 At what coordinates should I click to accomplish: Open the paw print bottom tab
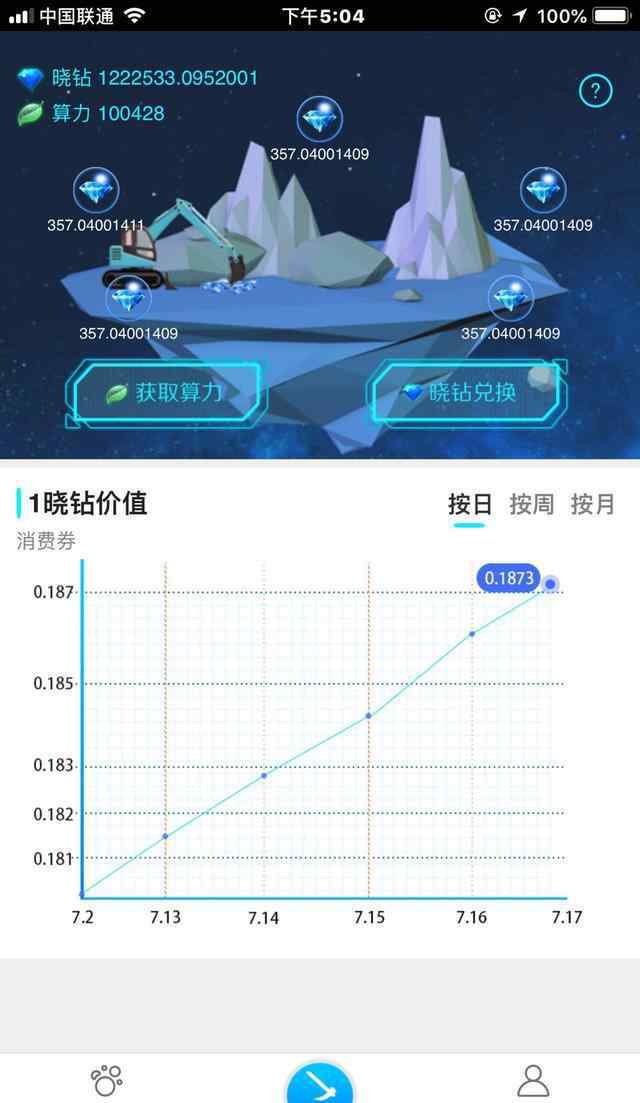106,1080
